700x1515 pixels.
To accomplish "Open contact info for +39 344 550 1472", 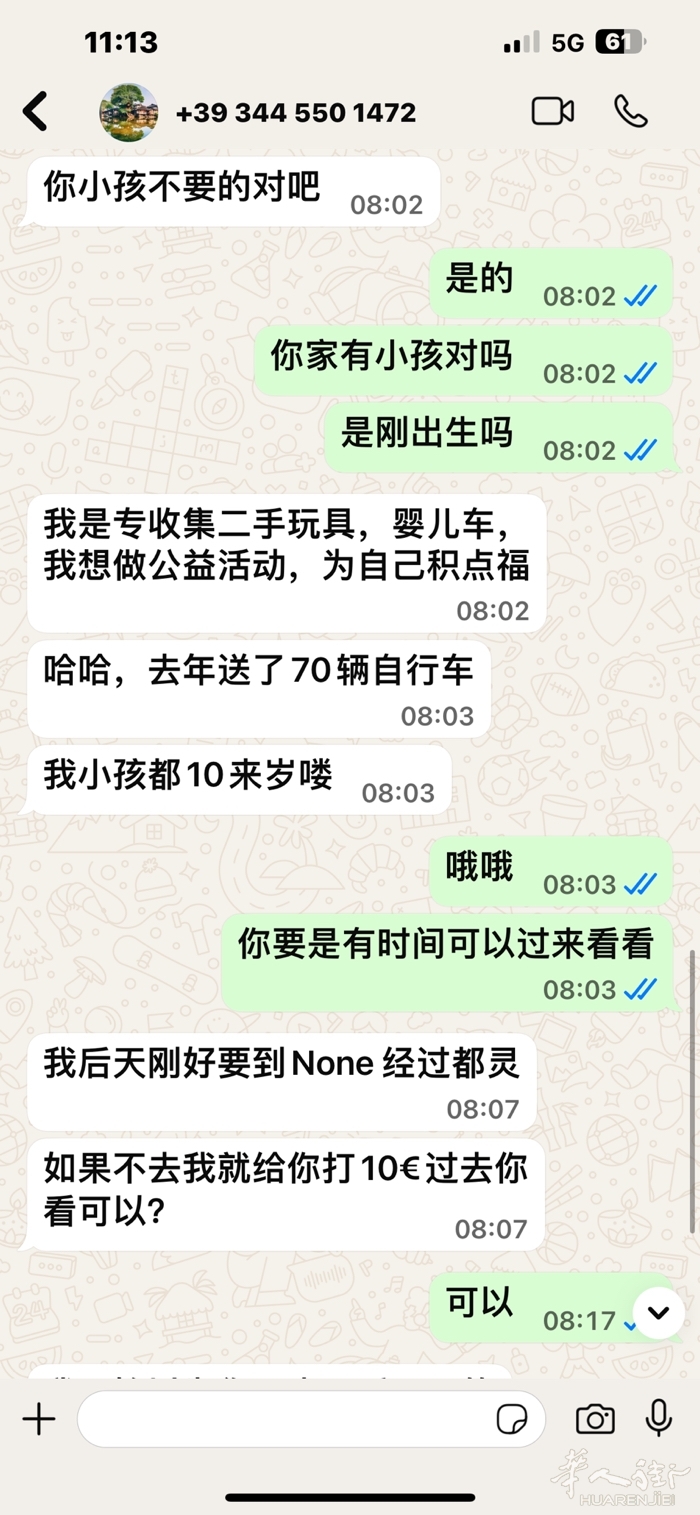I will (295, 112).
